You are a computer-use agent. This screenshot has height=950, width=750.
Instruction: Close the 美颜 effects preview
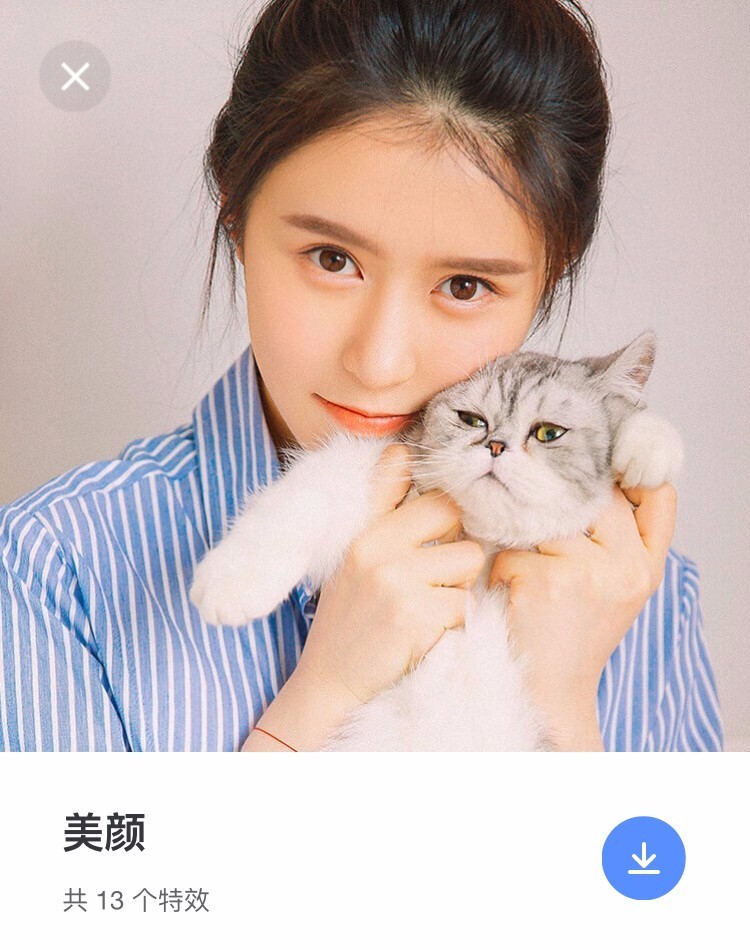coord(75,76)
